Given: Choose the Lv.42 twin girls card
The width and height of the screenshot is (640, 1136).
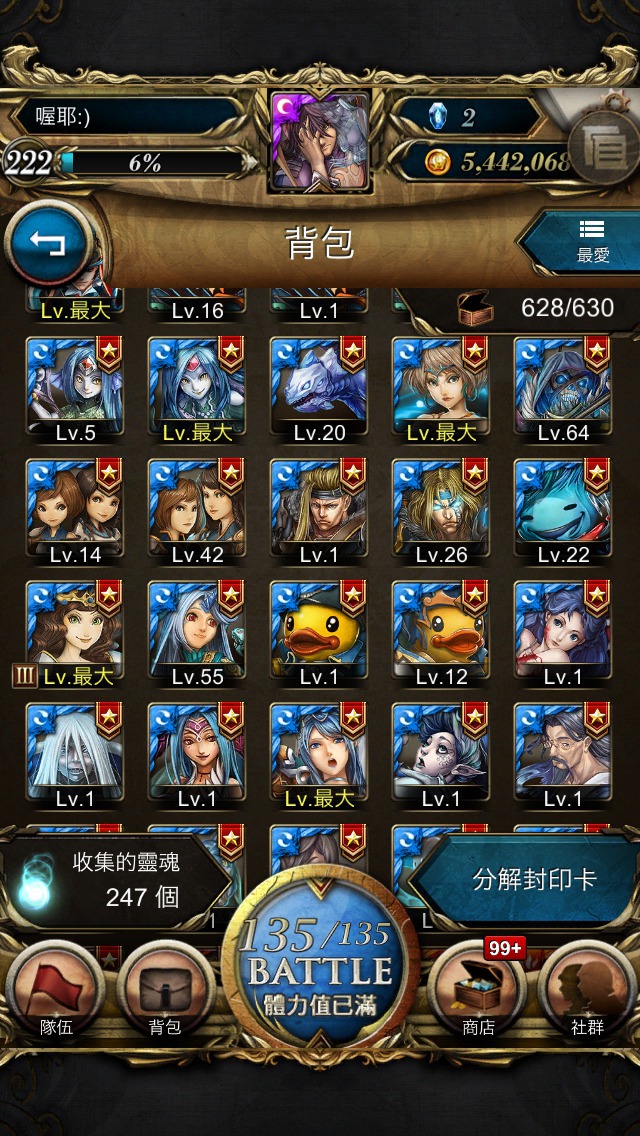Looking at the screenshot, I should [196, 512].
